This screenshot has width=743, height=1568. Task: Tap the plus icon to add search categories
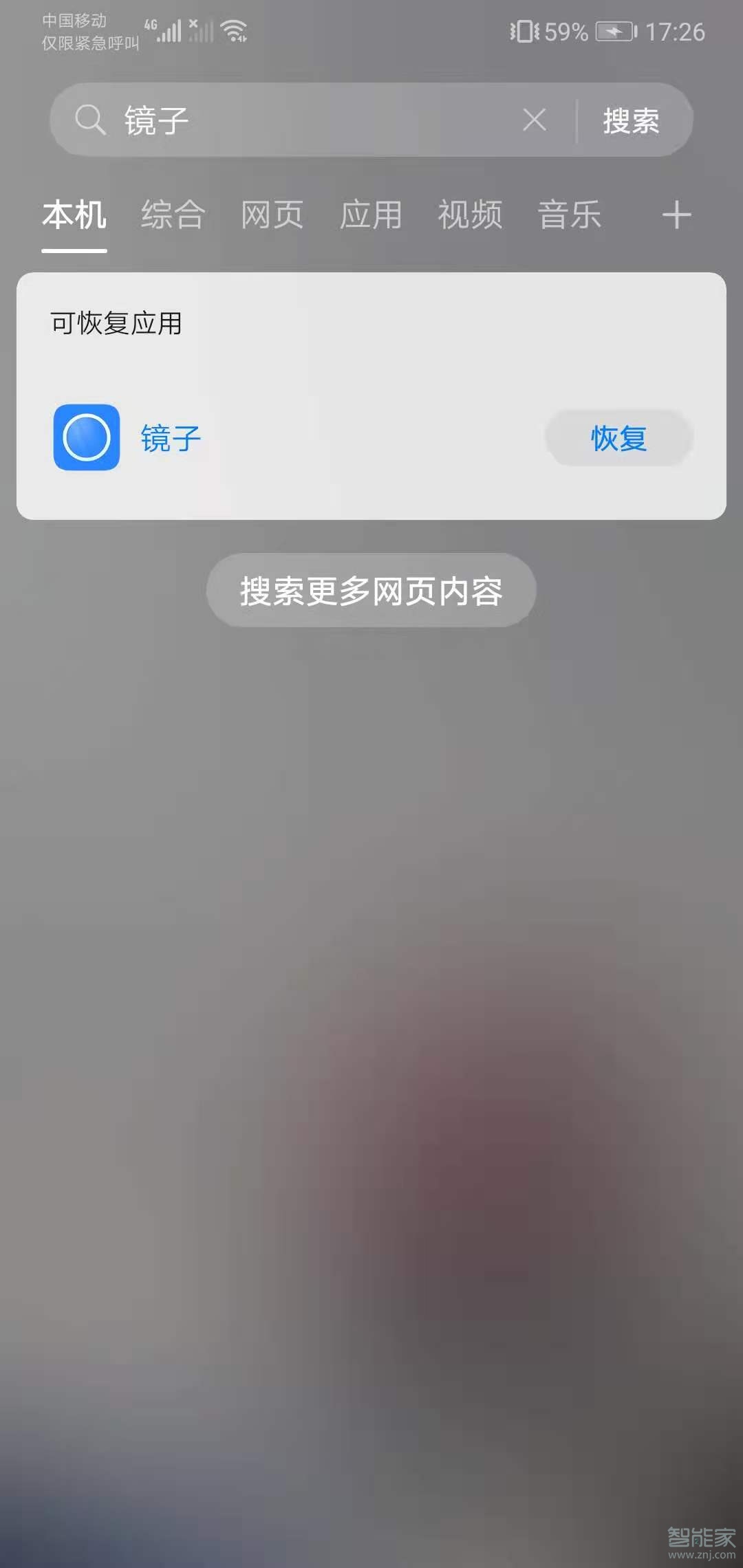click(x=676, y=215)
